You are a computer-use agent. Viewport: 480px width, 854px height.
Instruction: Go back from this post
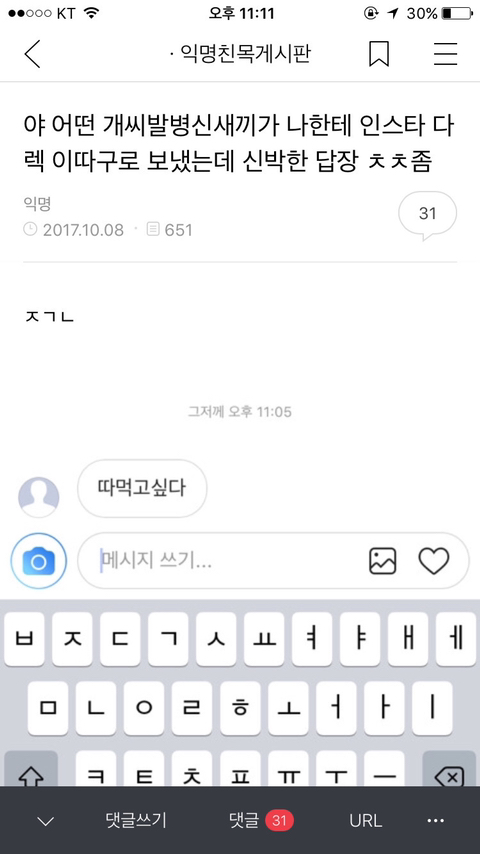pyautogui.click(x=32, y=54)
